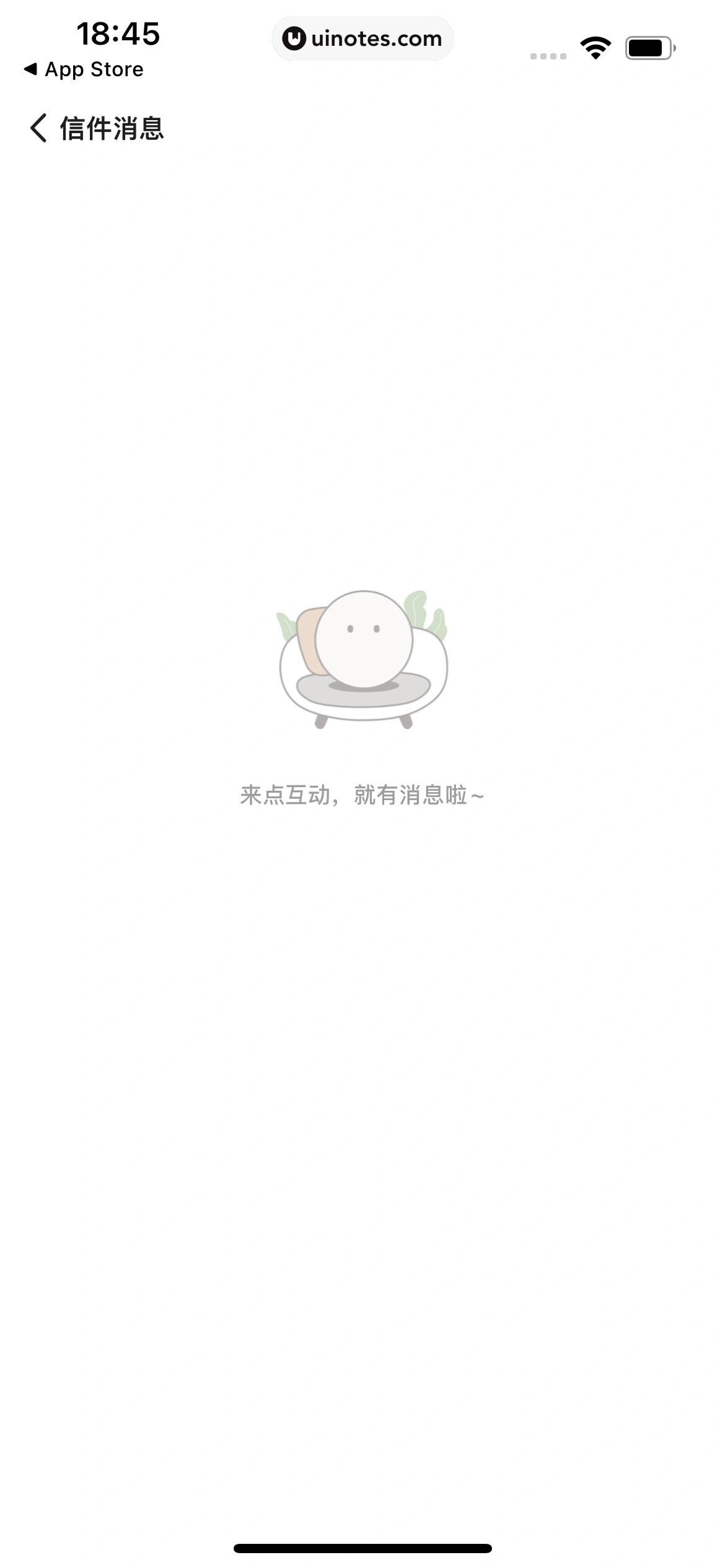This screenshot has height=1568, width=725.
Task: Tap the Wi-Fi icon in status bar
Action: (595, 46)
